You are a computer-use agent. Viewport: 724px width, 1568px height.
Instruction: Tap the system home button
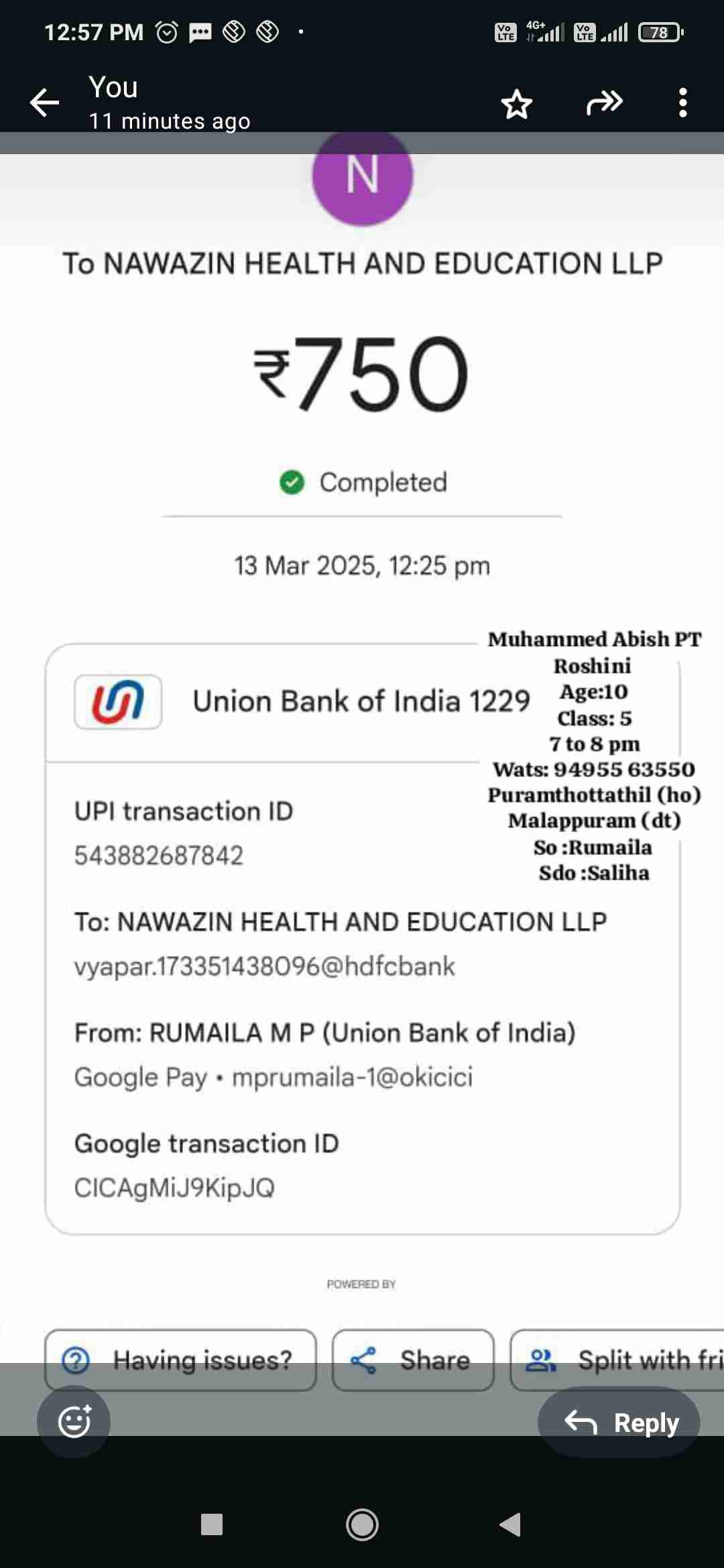(x=362, y=1524)
